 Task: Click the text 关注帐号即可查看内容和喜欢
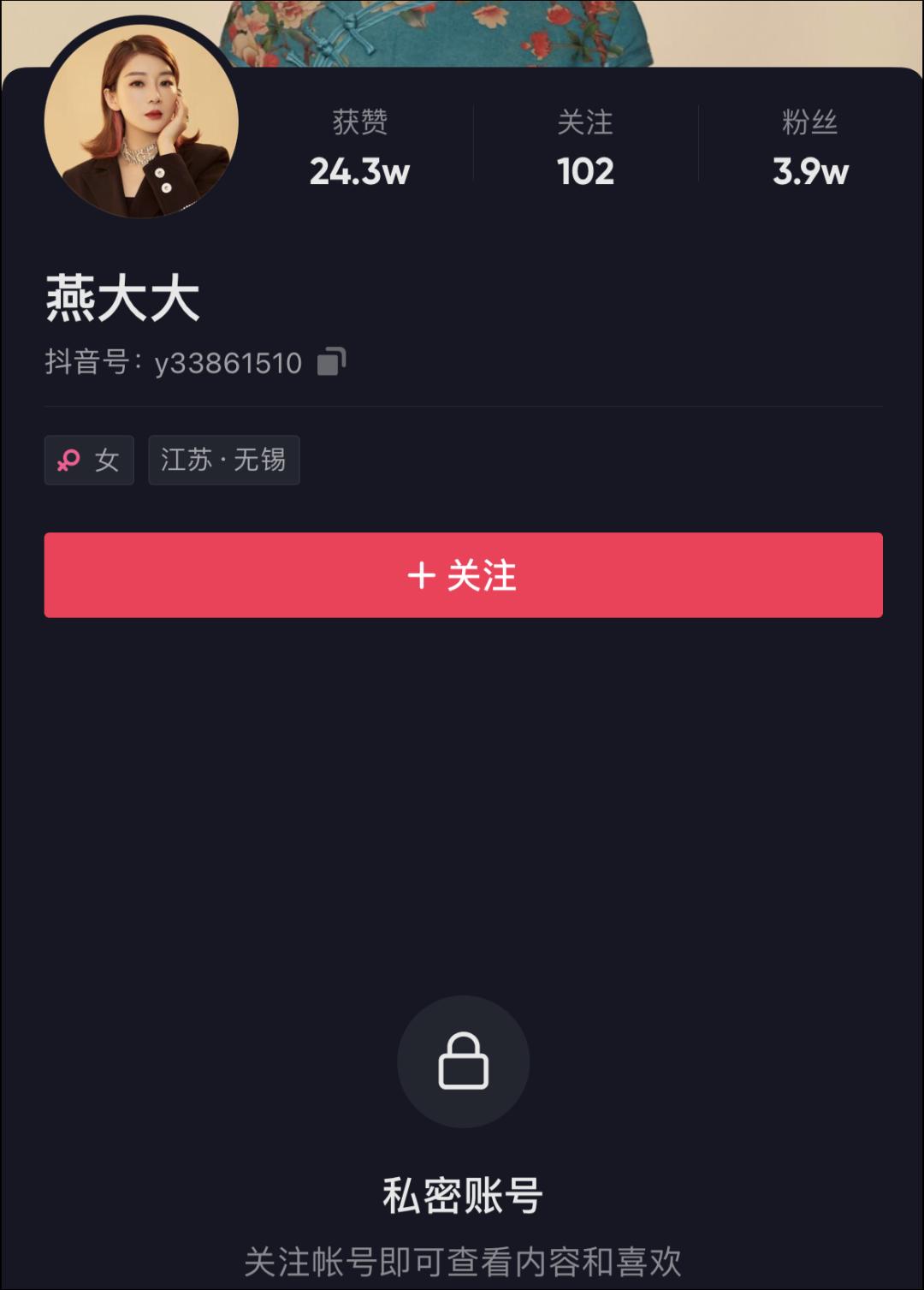point(462,1259)
